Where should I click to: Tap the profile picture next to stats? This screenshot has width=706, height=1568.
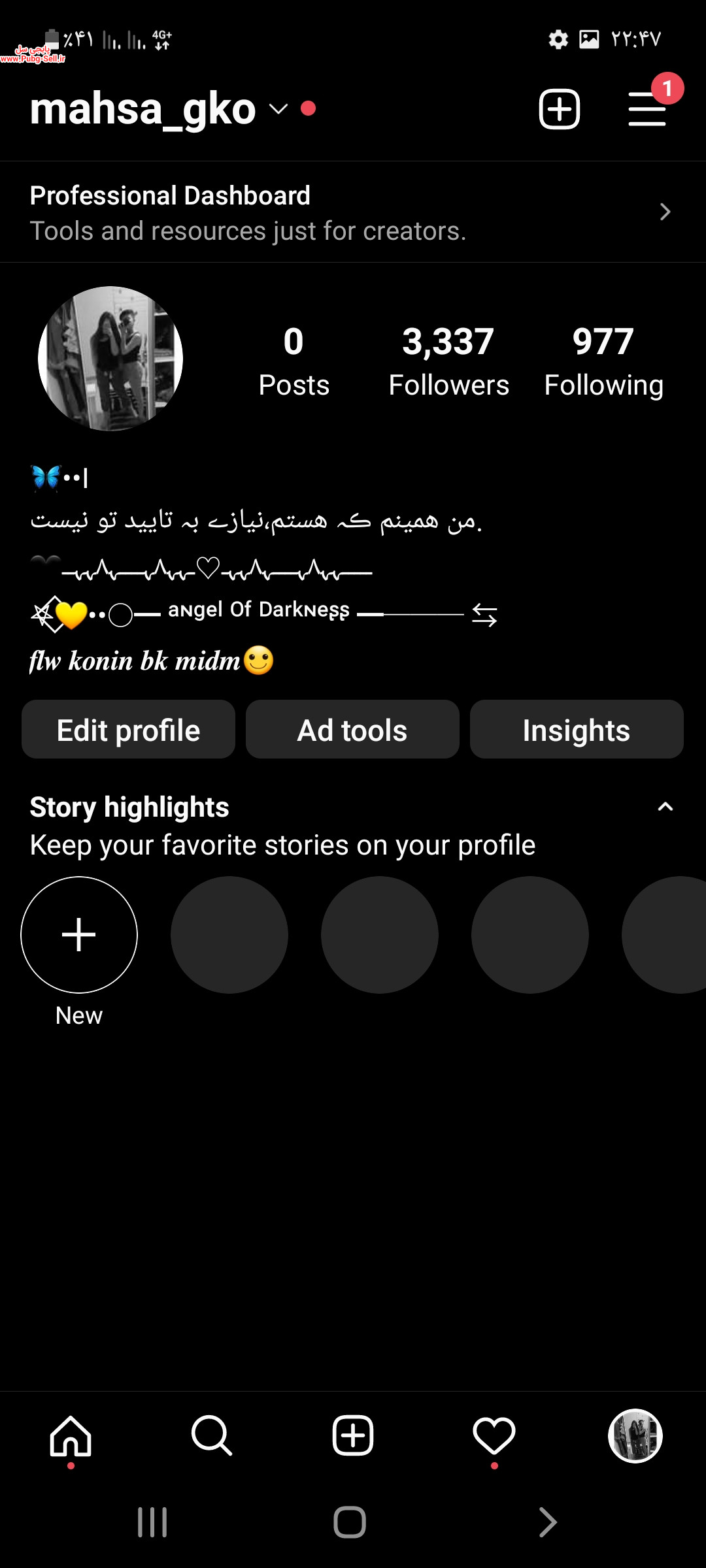[x=110, y=359]
